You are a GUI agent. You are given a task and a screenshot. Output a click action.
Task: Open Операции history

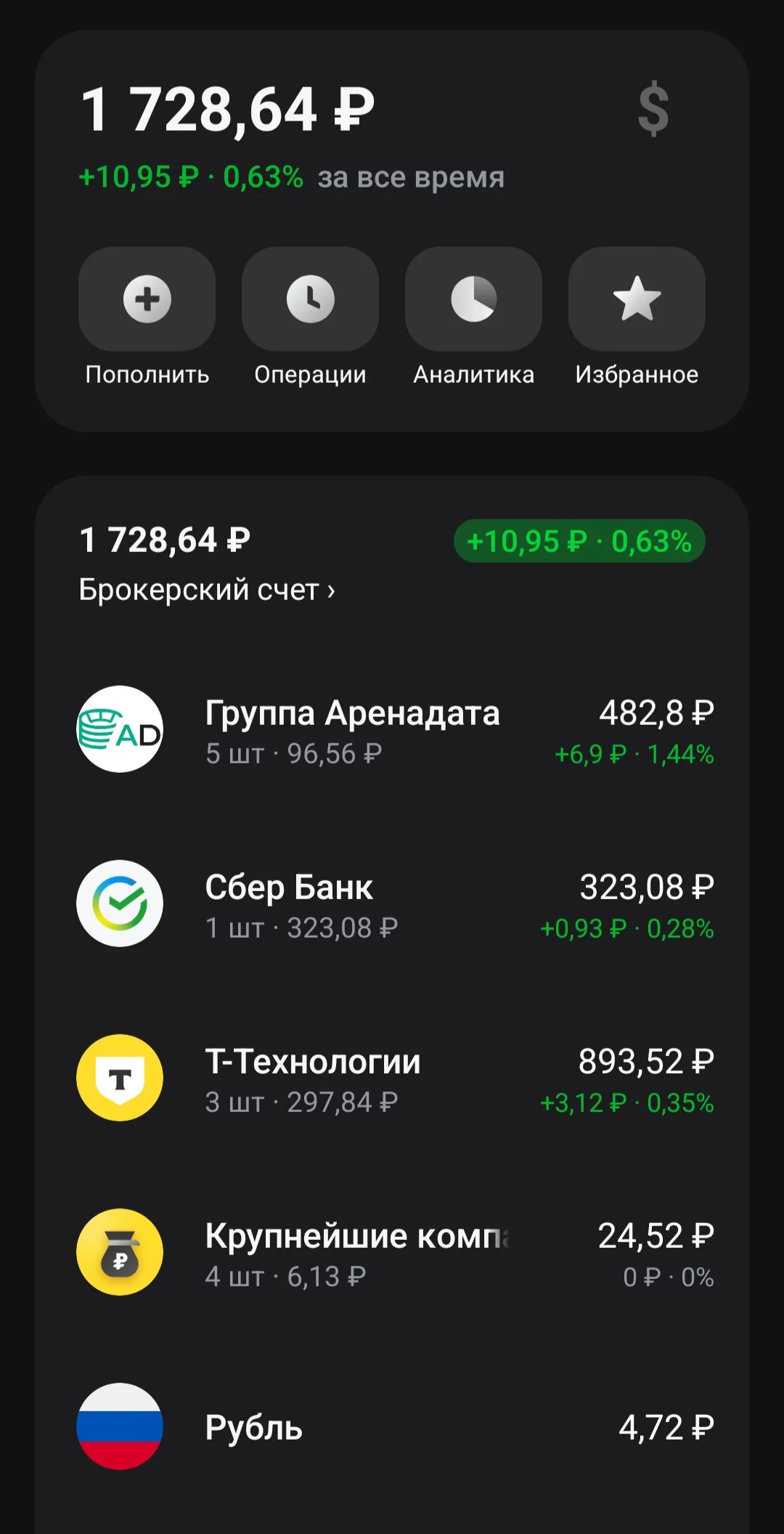point(310,317)
